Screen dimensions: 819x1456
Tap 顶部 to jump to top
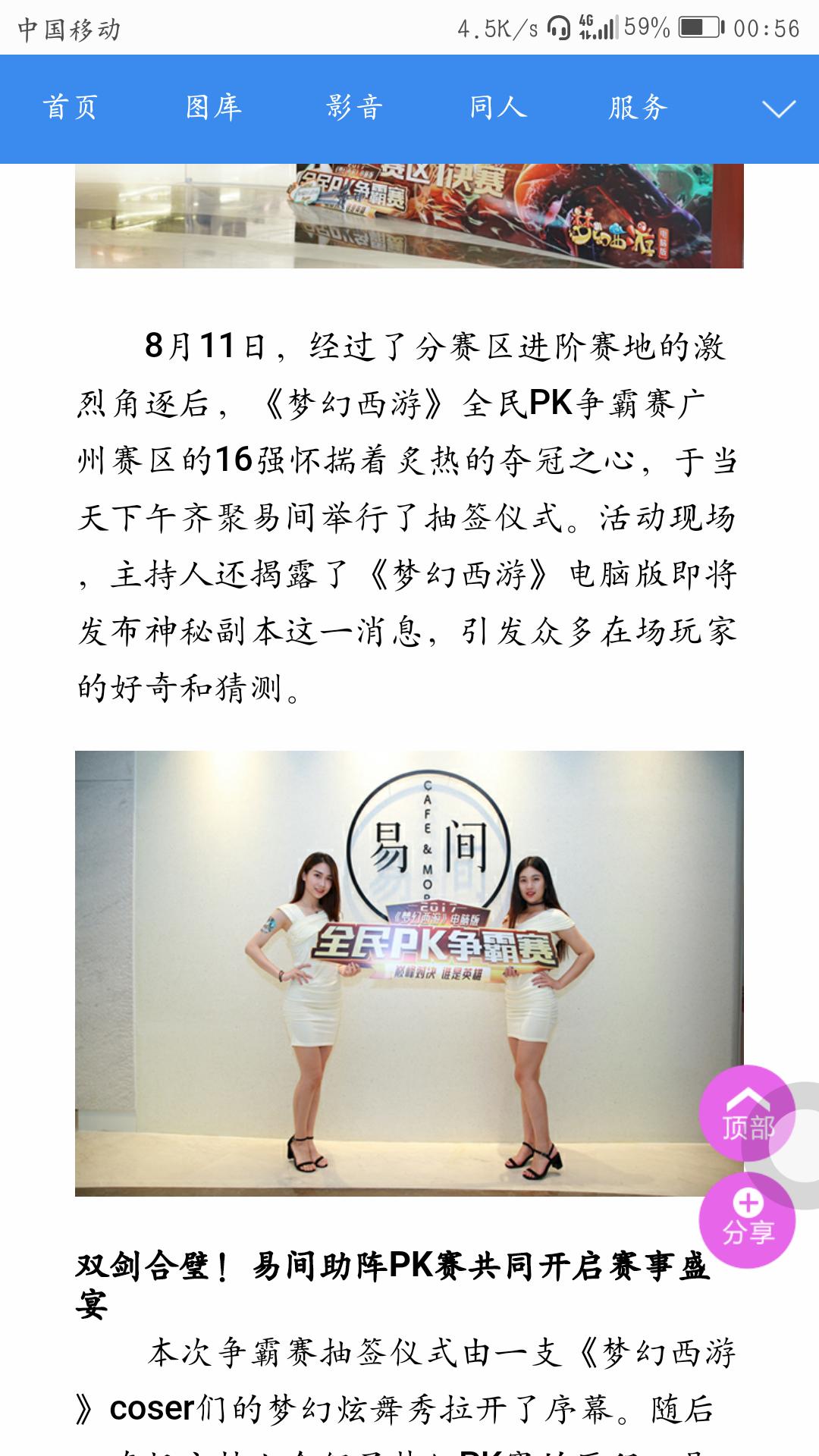point(748,1113)
